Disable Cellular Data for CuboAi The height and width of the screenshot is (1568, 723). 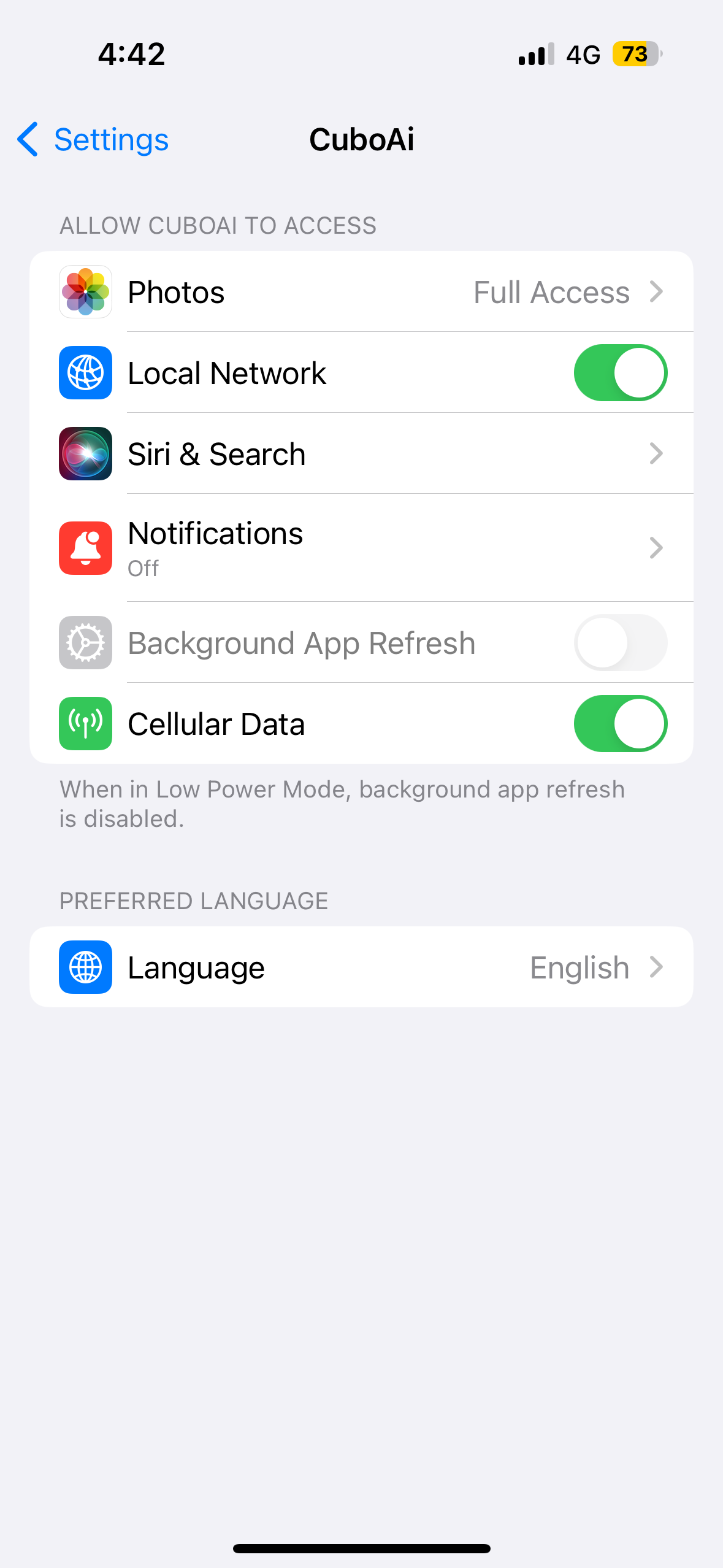tap(620, 723)
